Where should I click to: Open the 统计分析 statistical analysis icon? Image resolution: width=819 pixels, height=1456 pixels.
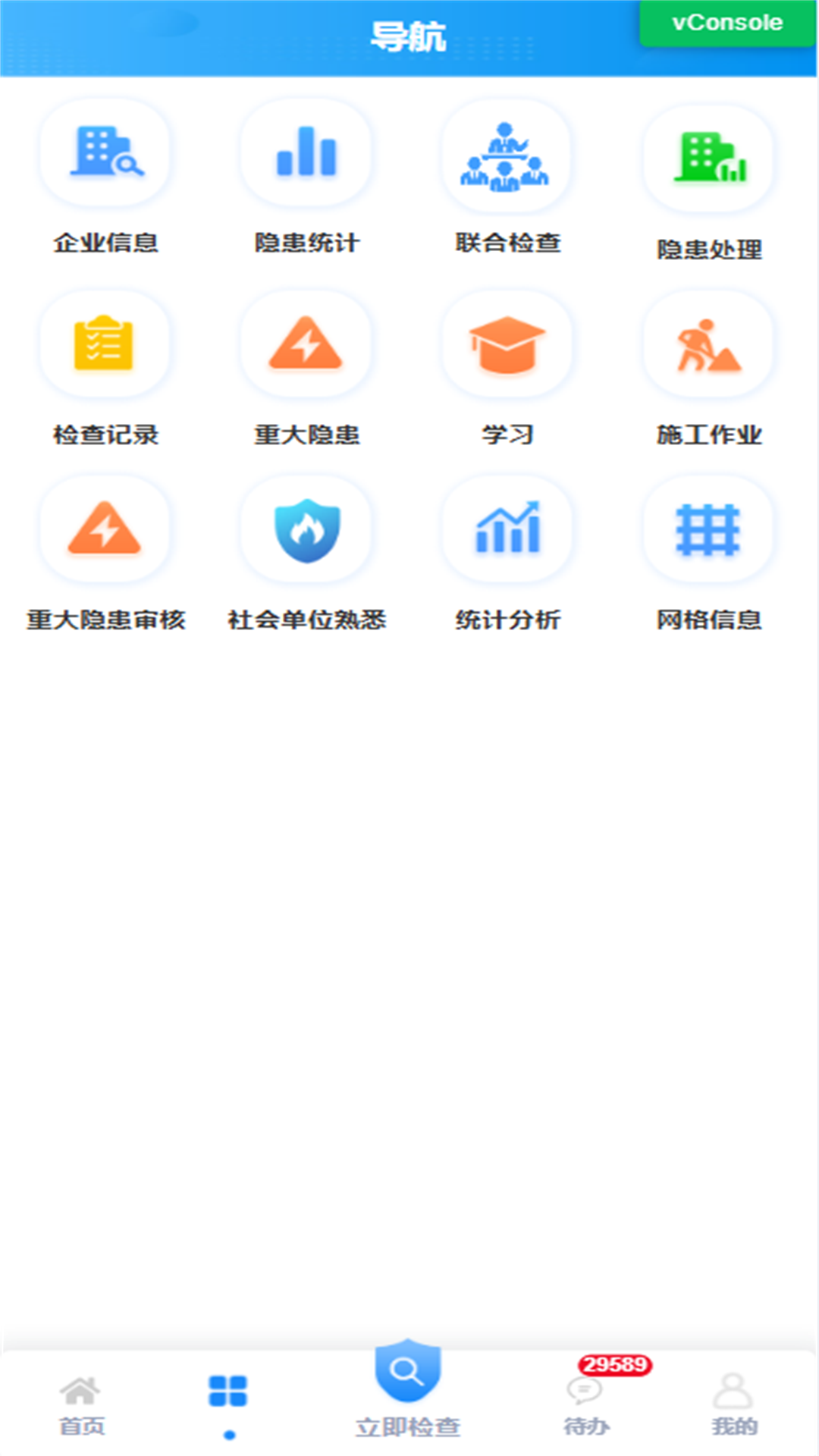(x=506, y=531)
